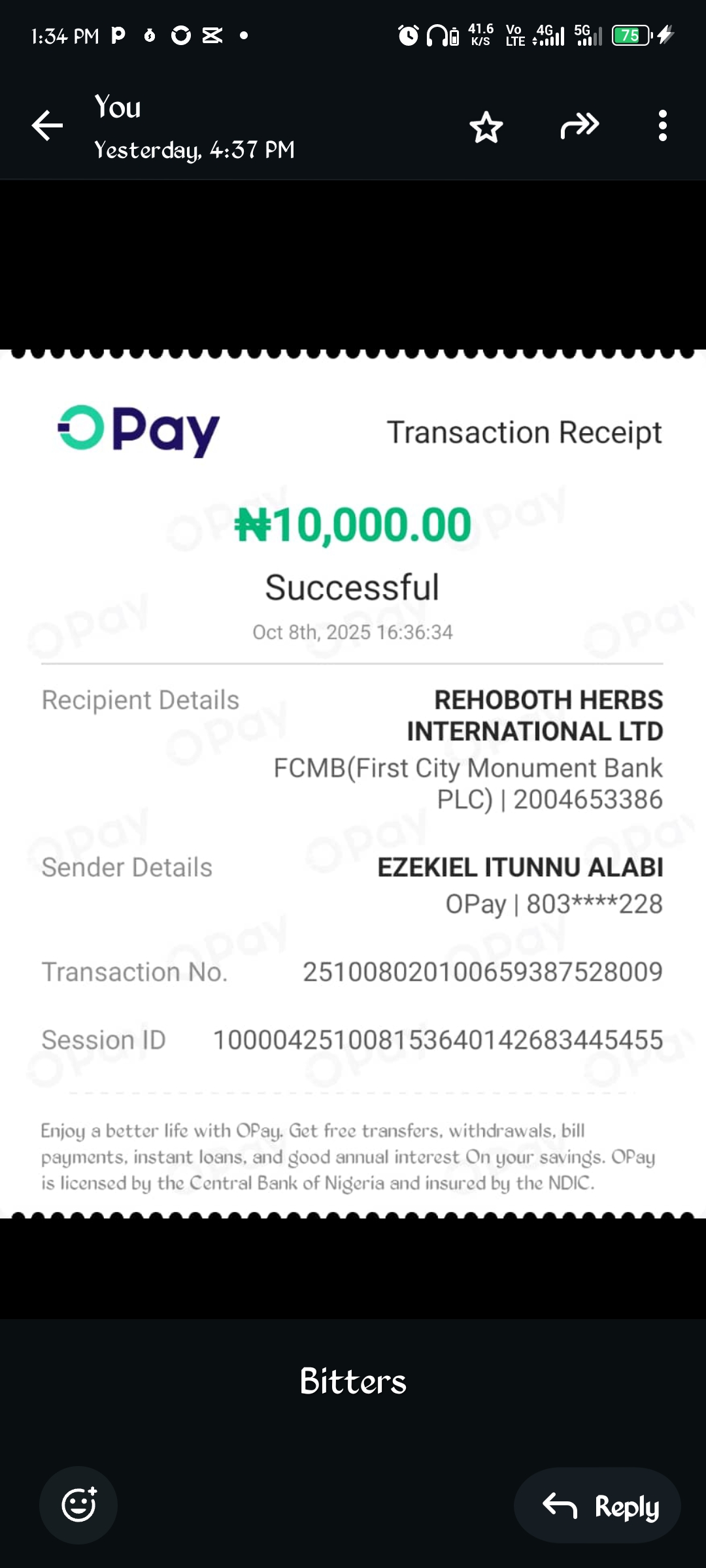Star this receipt image
This screenshot has height=1568, width=706.
tap(486, 127)
